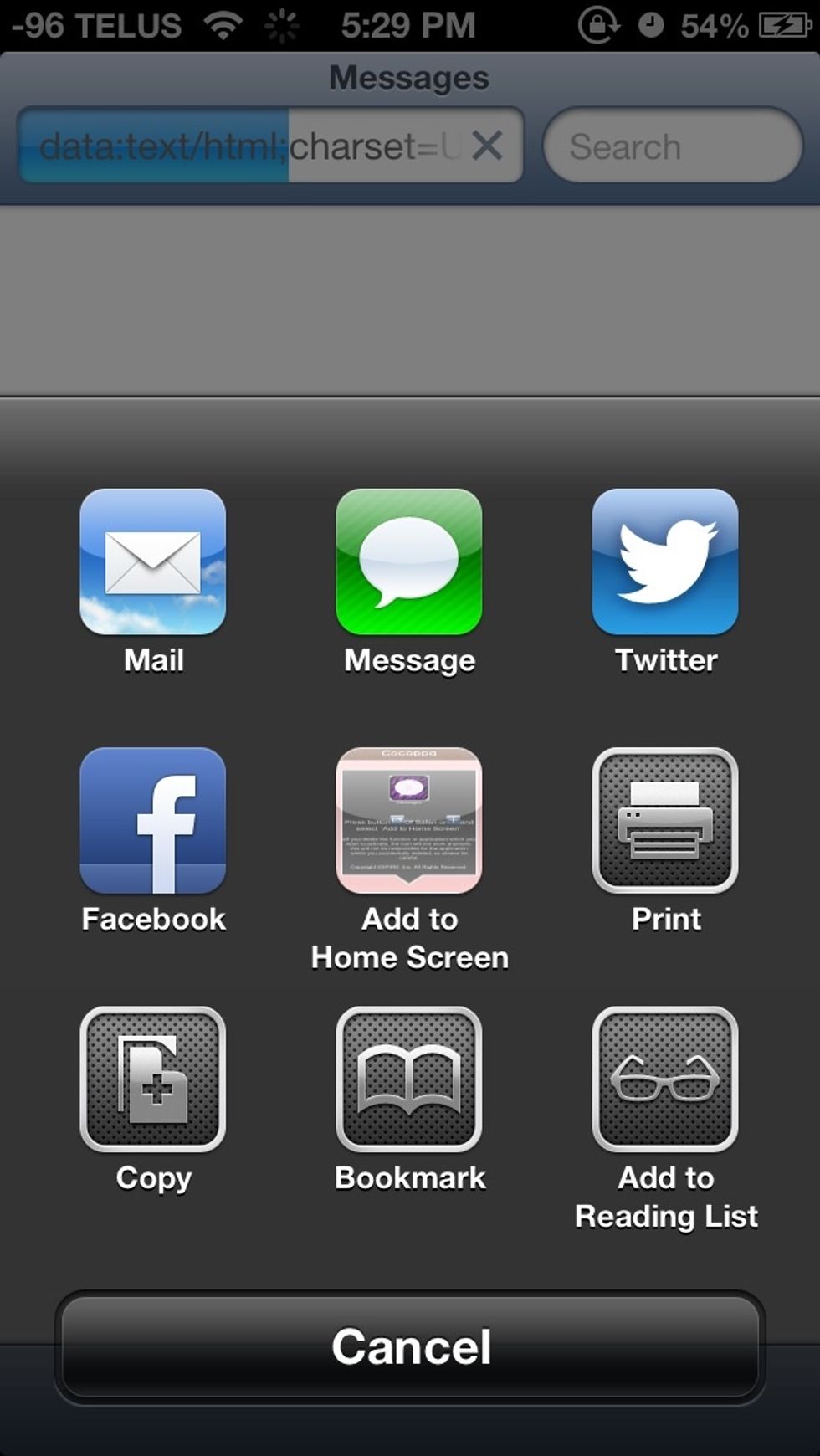Share the page on Twitter
Image resolution: width=820 pixels, height=1456 pixels.
click(x=664, y=562)
